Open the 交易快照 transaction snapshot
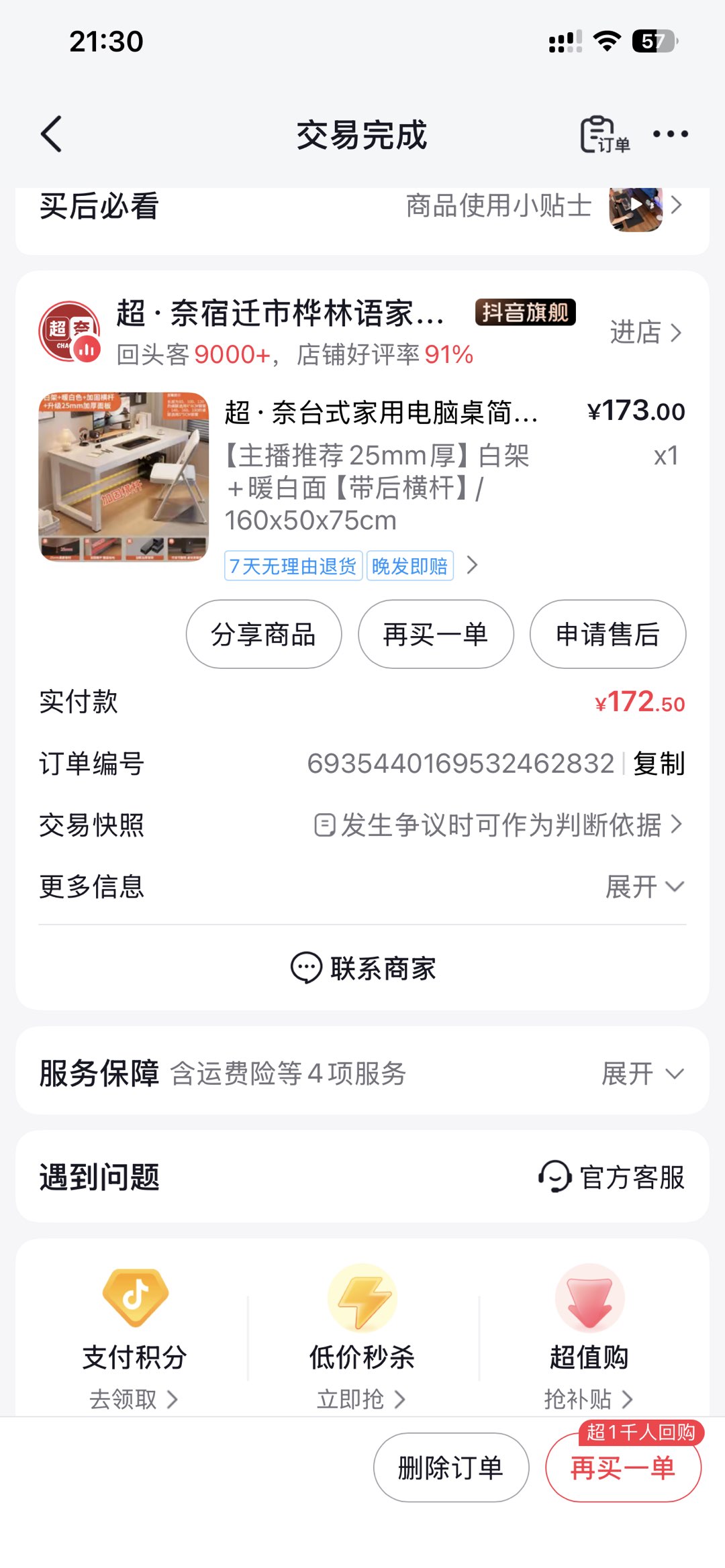 click(x=498, y=825)
